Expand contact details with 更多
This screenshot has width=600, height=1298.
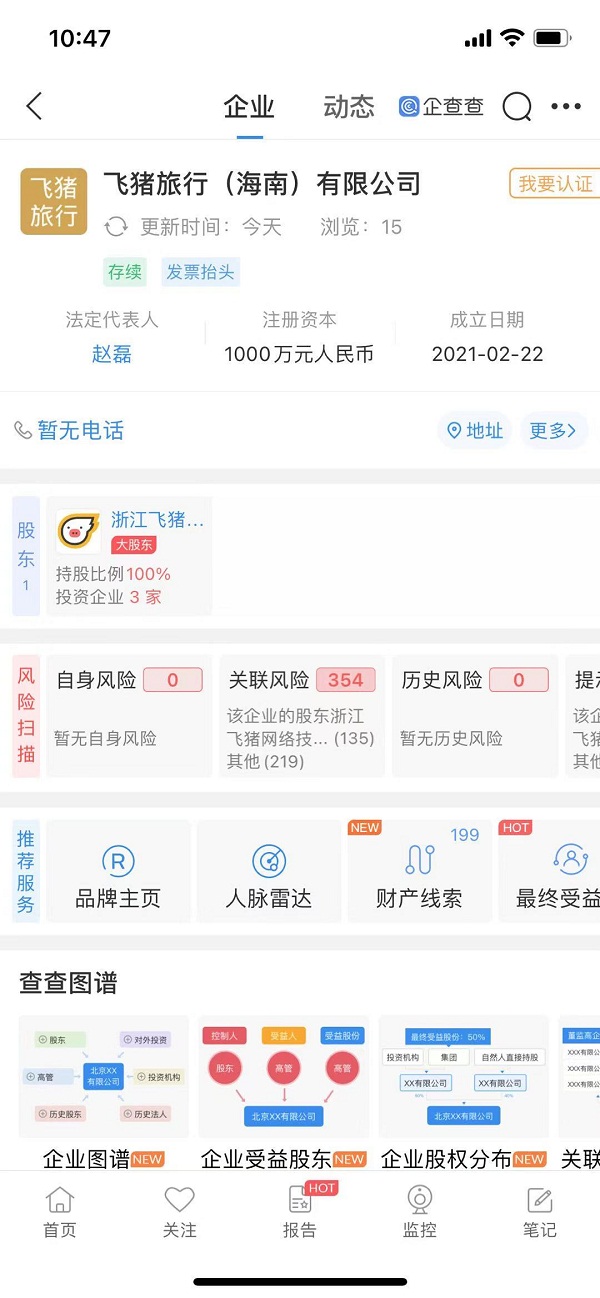[554, 431]
